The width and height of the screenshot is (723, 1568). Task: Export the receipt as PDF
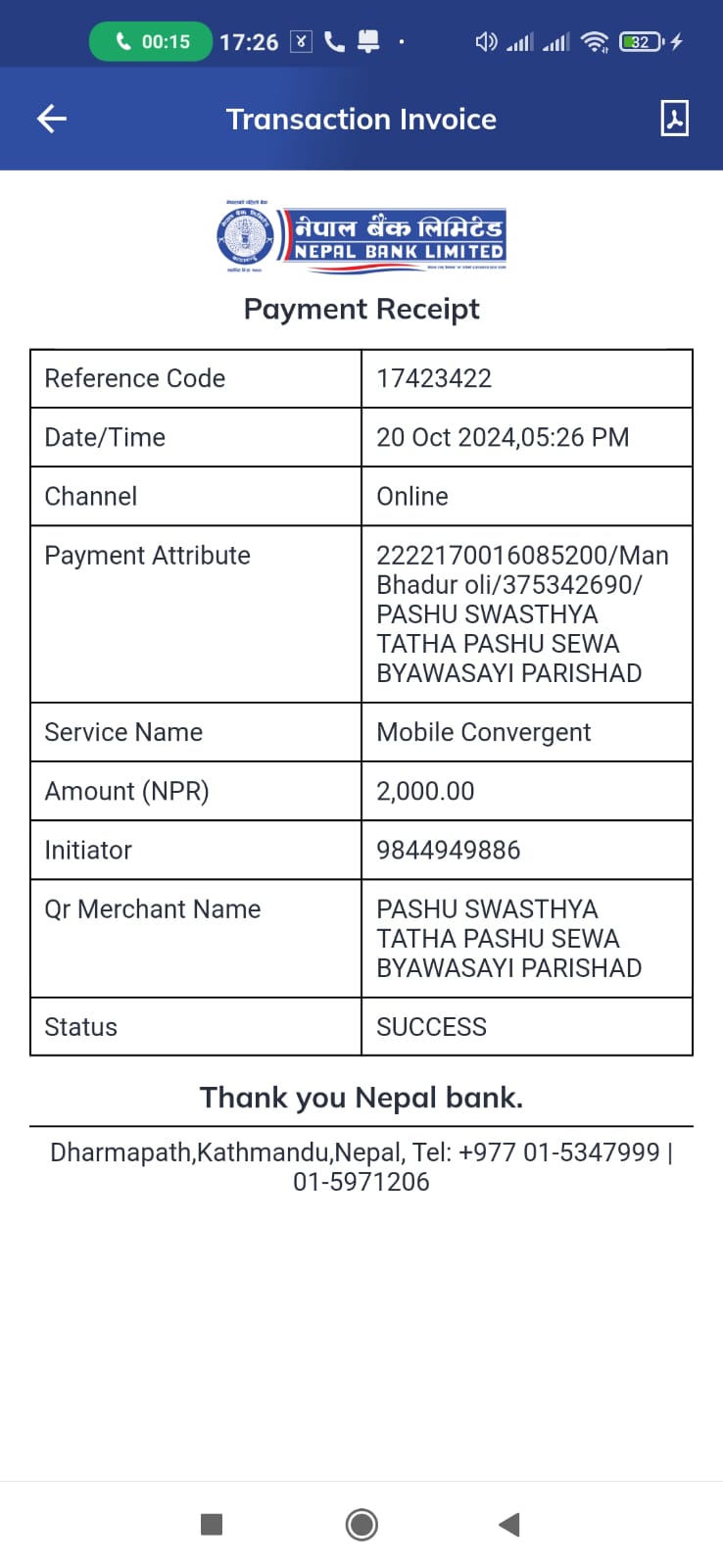tap(674, 119)
